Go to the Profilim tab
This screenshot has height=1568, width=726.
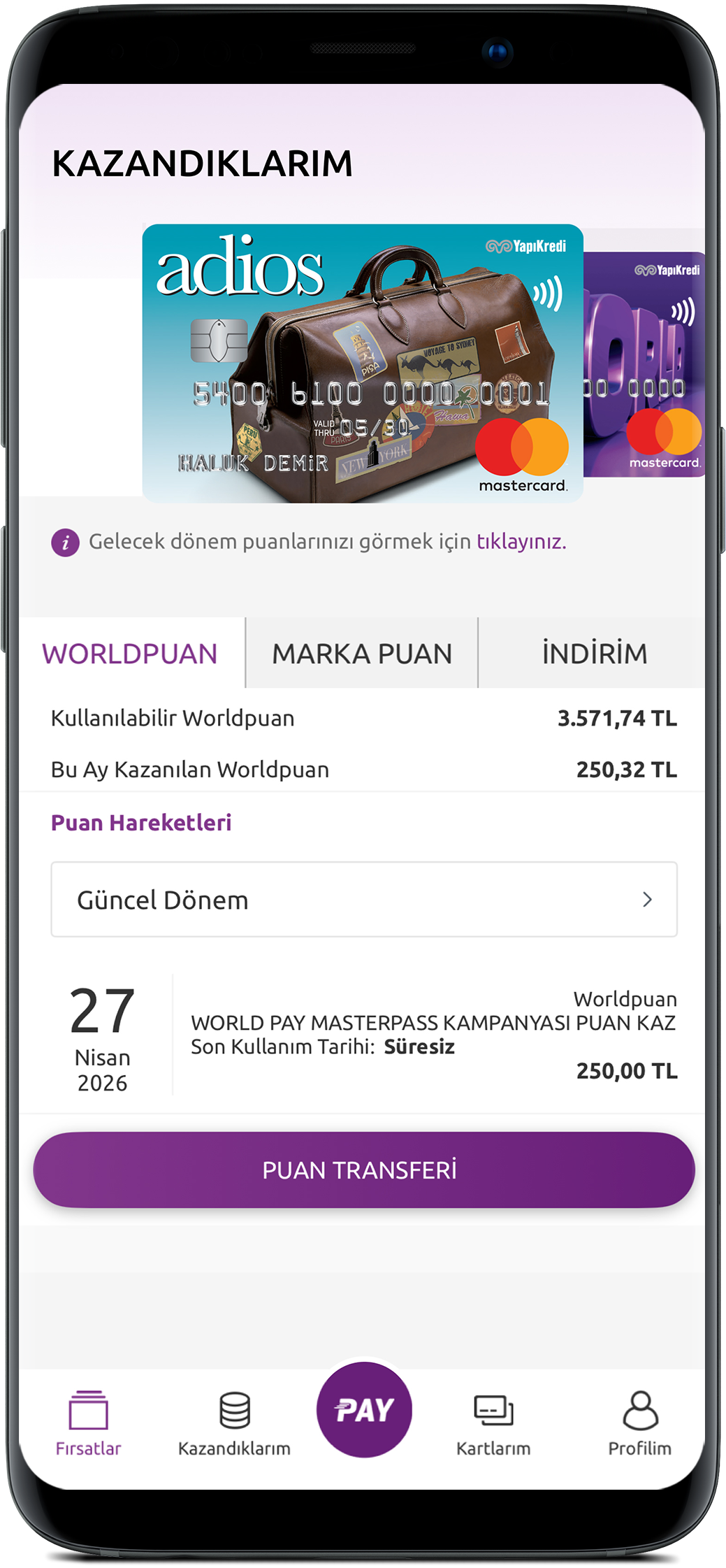(x=639, y=1423)
